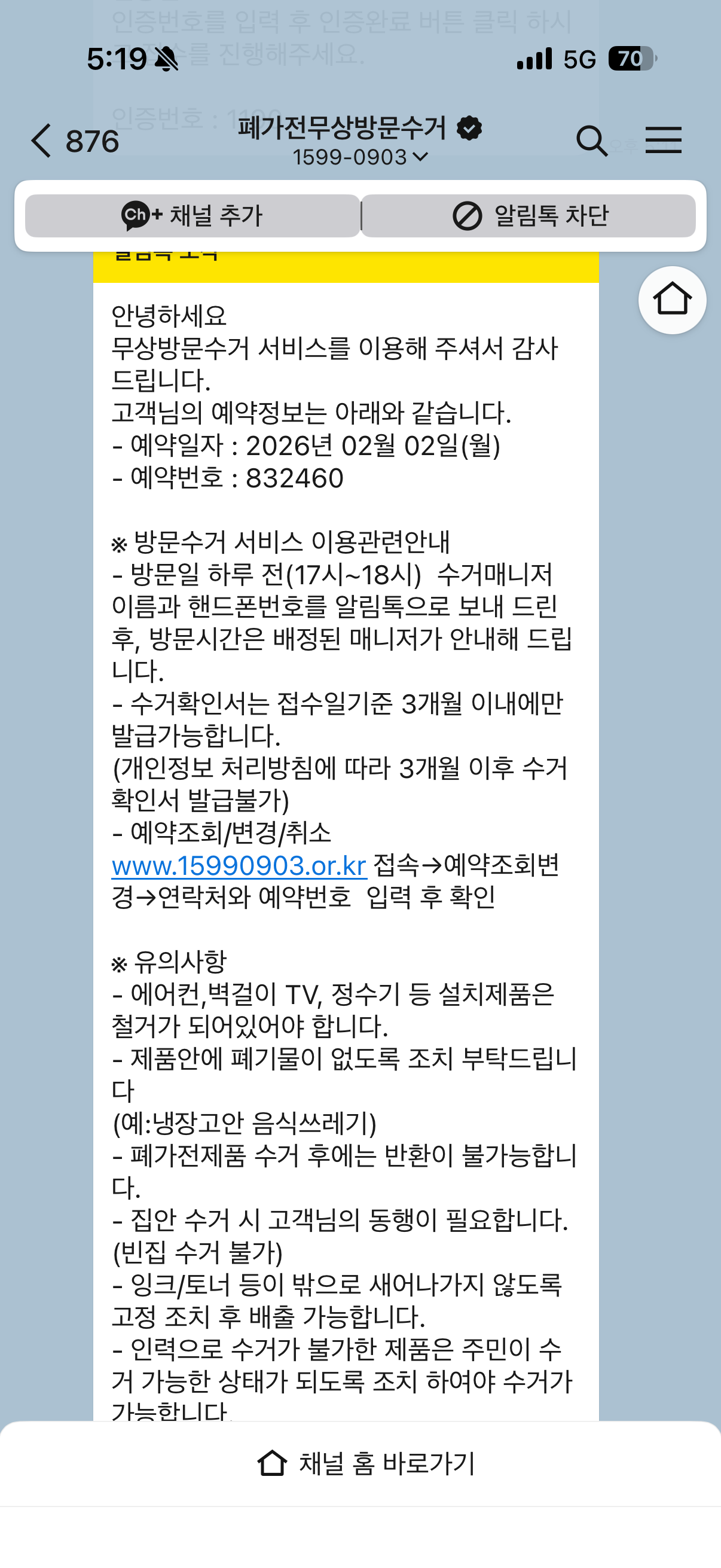Open the hamburger menu

pos(663,140)
